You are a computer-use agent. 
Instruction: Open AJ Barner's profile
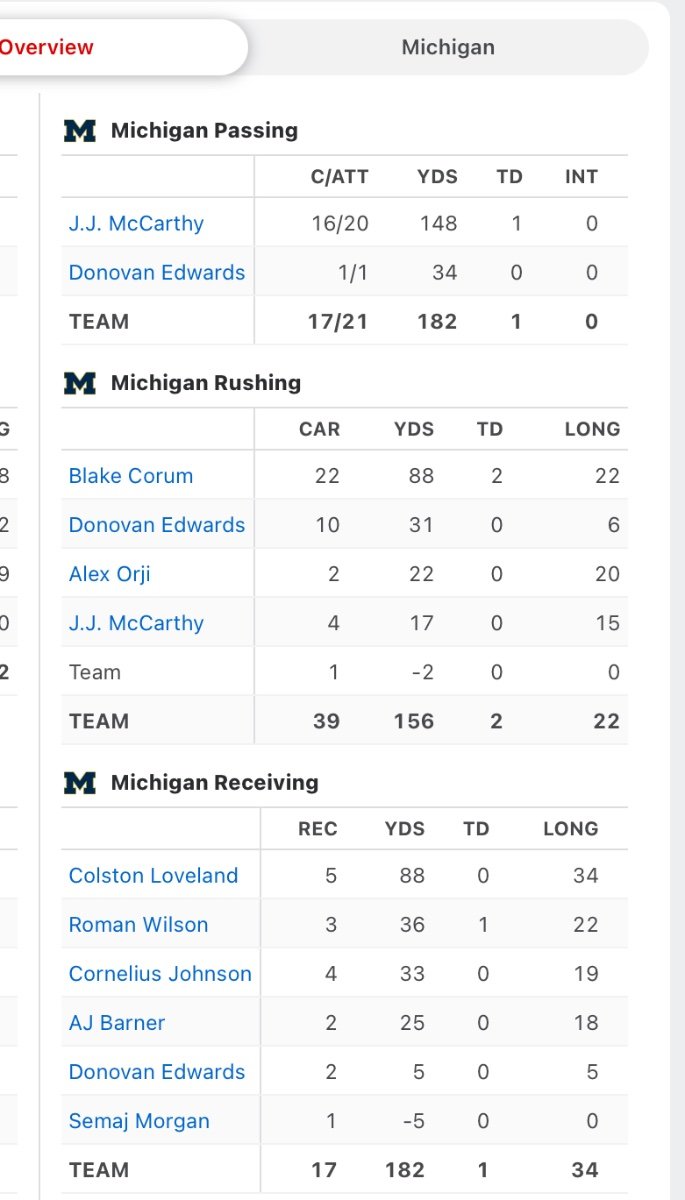(x=117, y=1023)
